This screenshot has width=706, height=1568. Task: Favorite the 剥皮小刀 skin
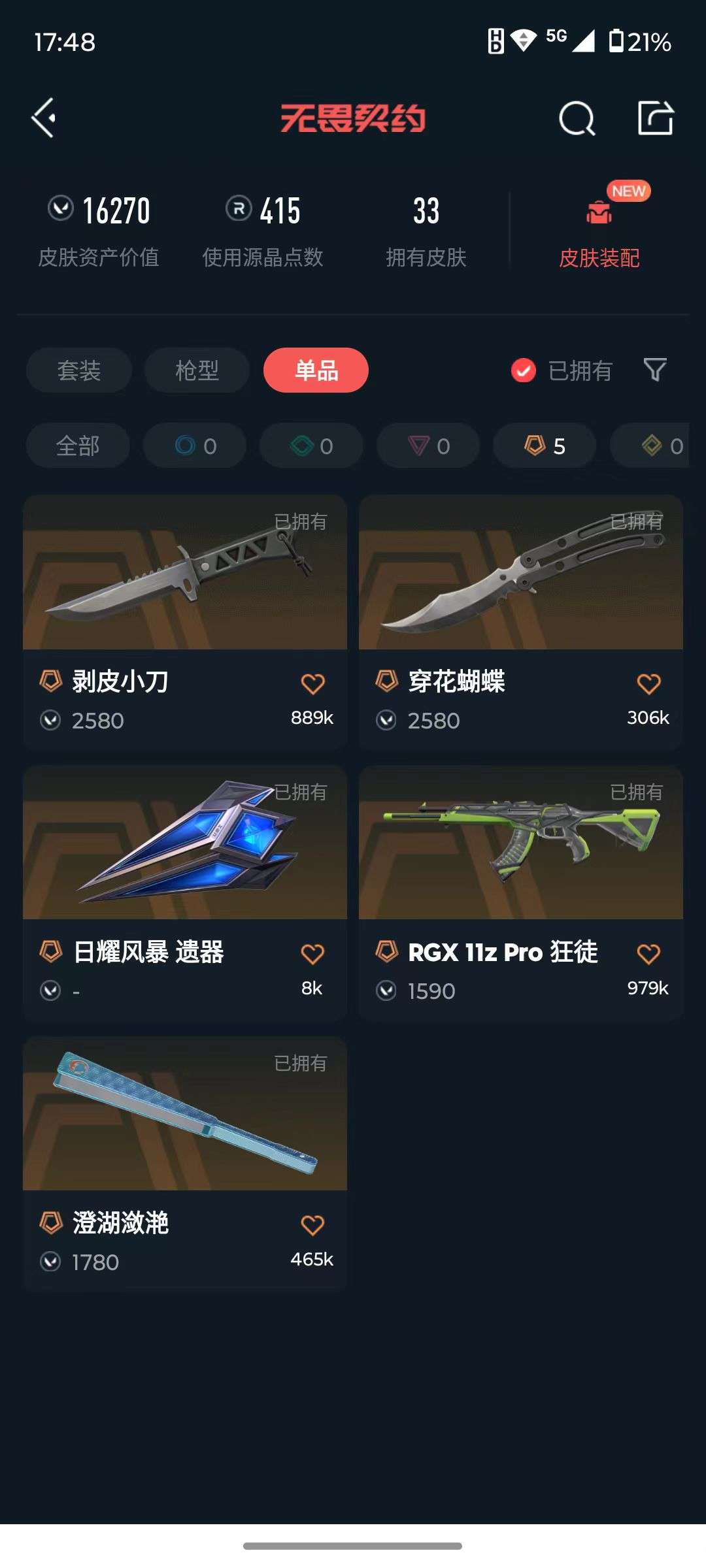tap(314, 682)
